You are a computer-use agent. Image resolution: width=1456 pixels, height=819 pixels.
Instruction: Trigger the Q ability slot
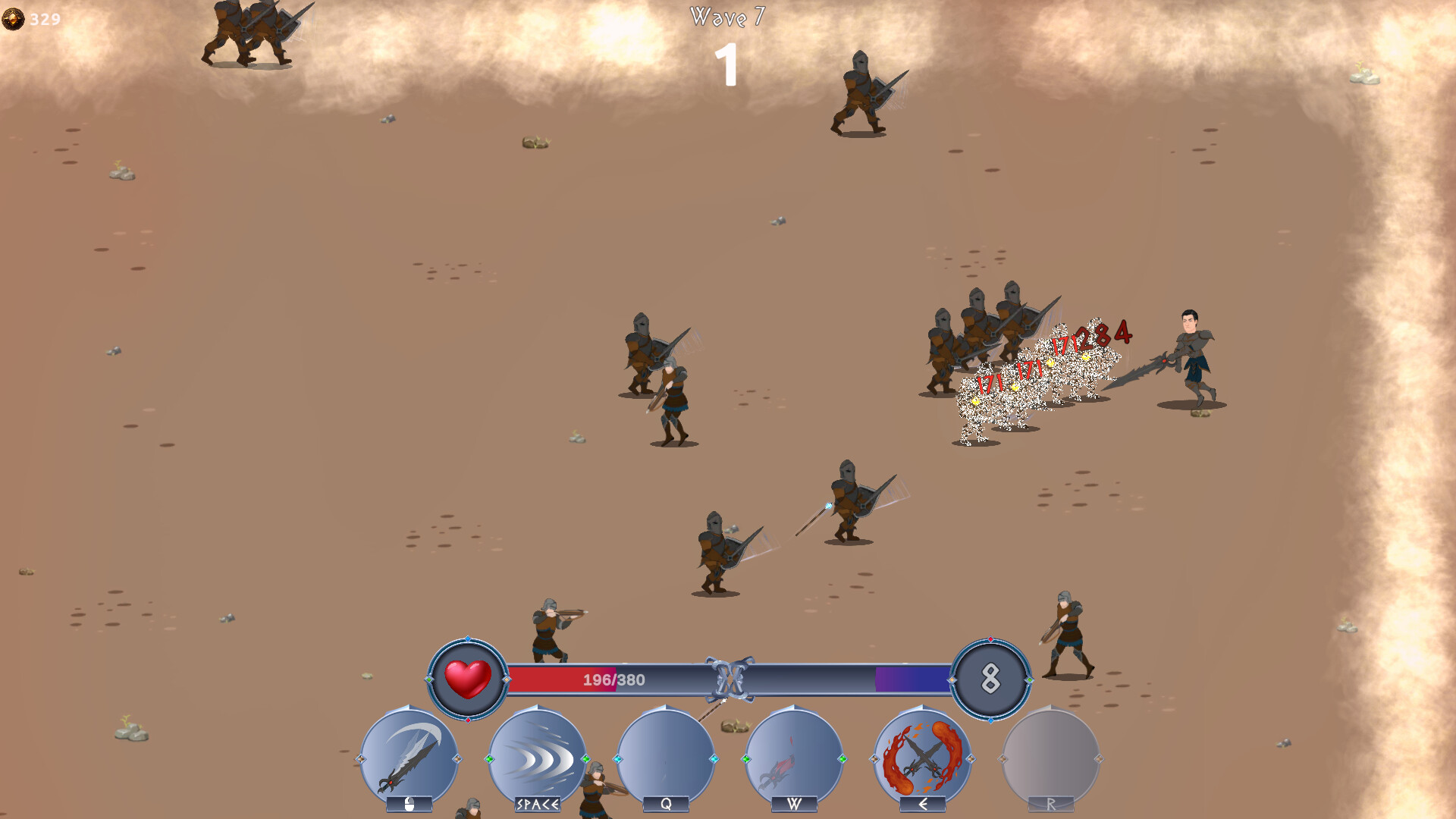pyautogui.click(x=666, y=758)
